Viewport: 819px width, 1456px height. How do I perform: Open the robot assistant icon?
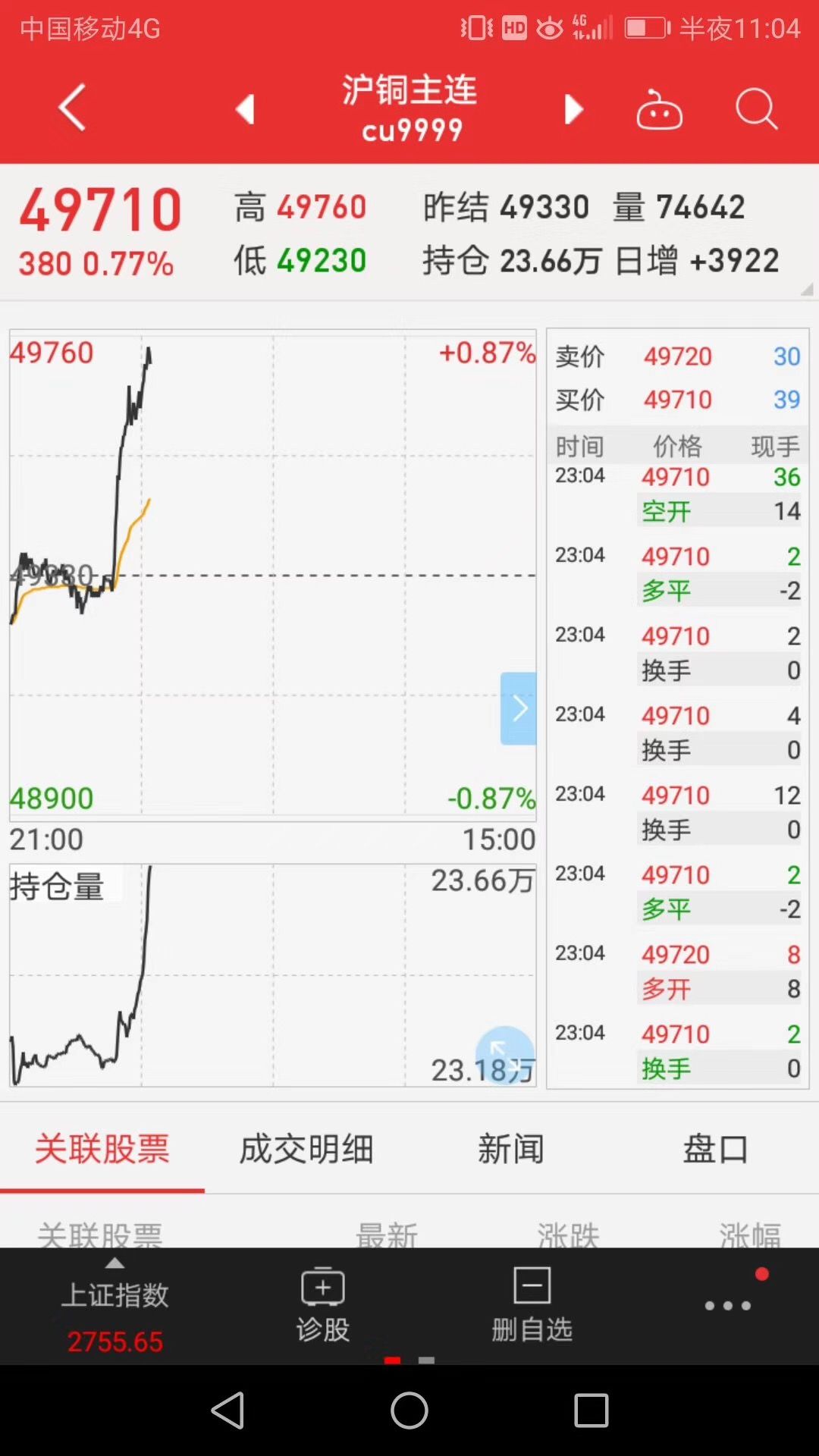pyautogui.click(x=659, y=111)
